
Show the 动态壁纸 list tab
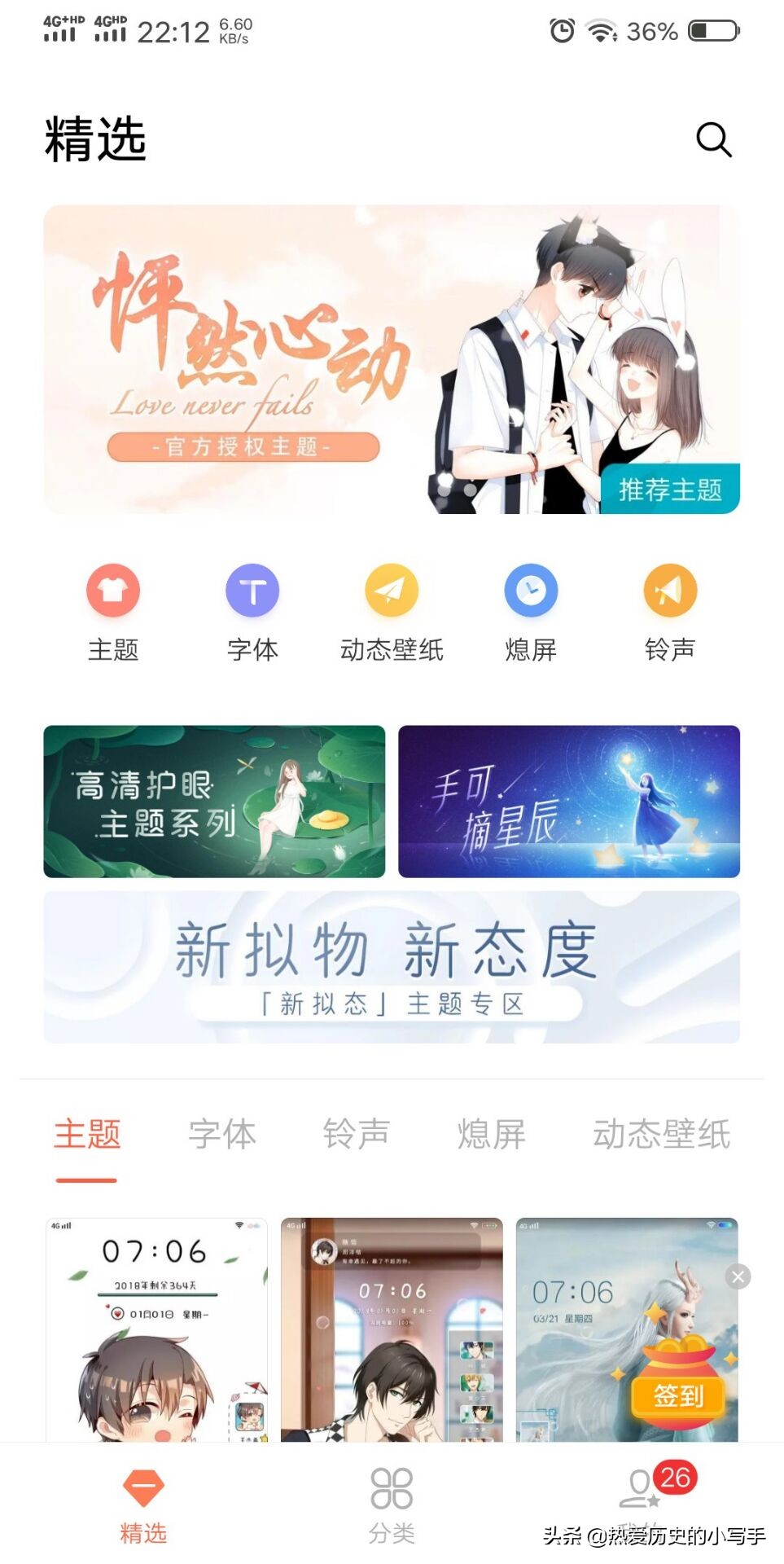coord(661,1134)
